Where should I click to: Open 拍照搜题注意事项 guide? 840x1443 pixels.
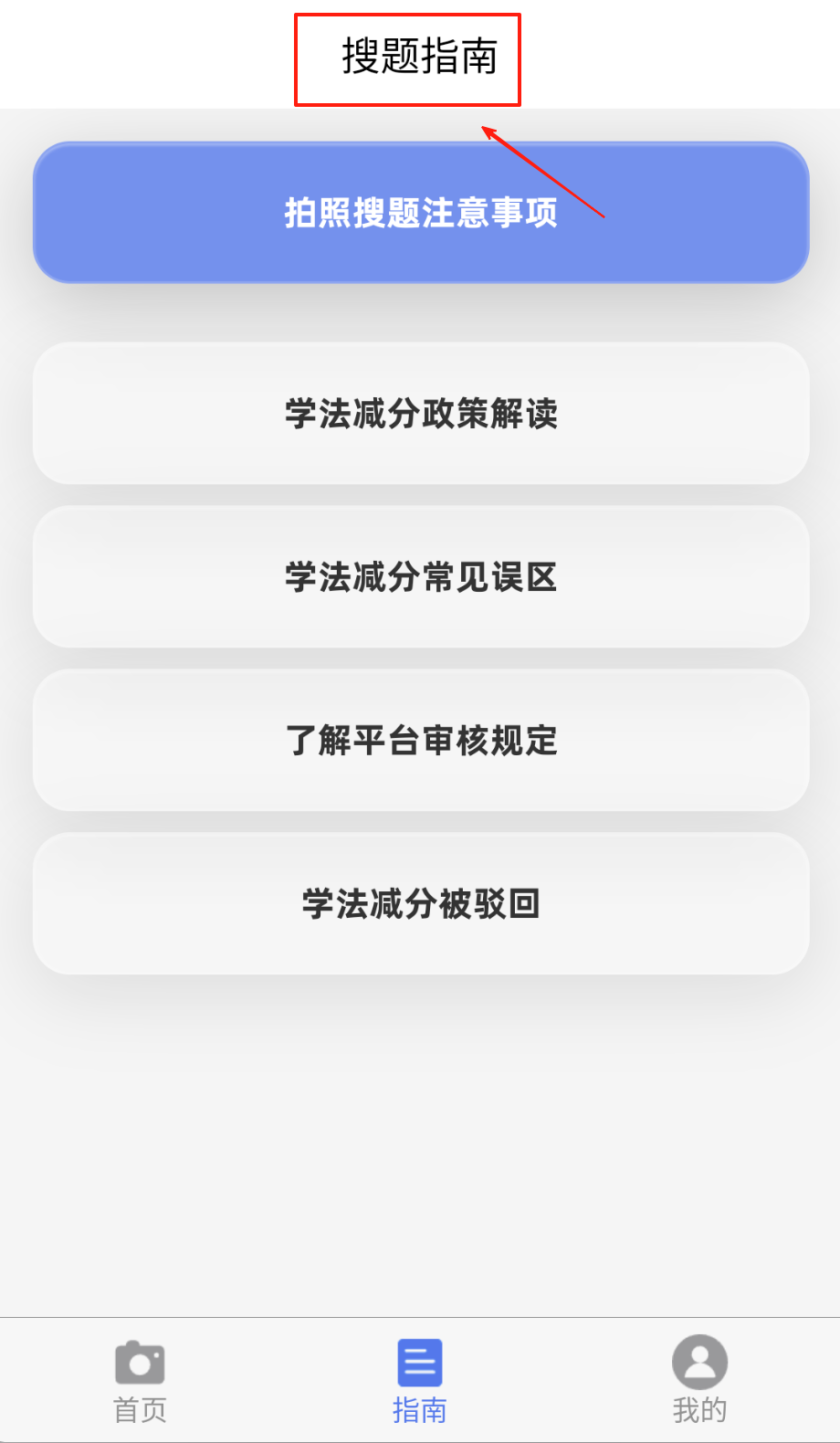click(x=420, y=213)
